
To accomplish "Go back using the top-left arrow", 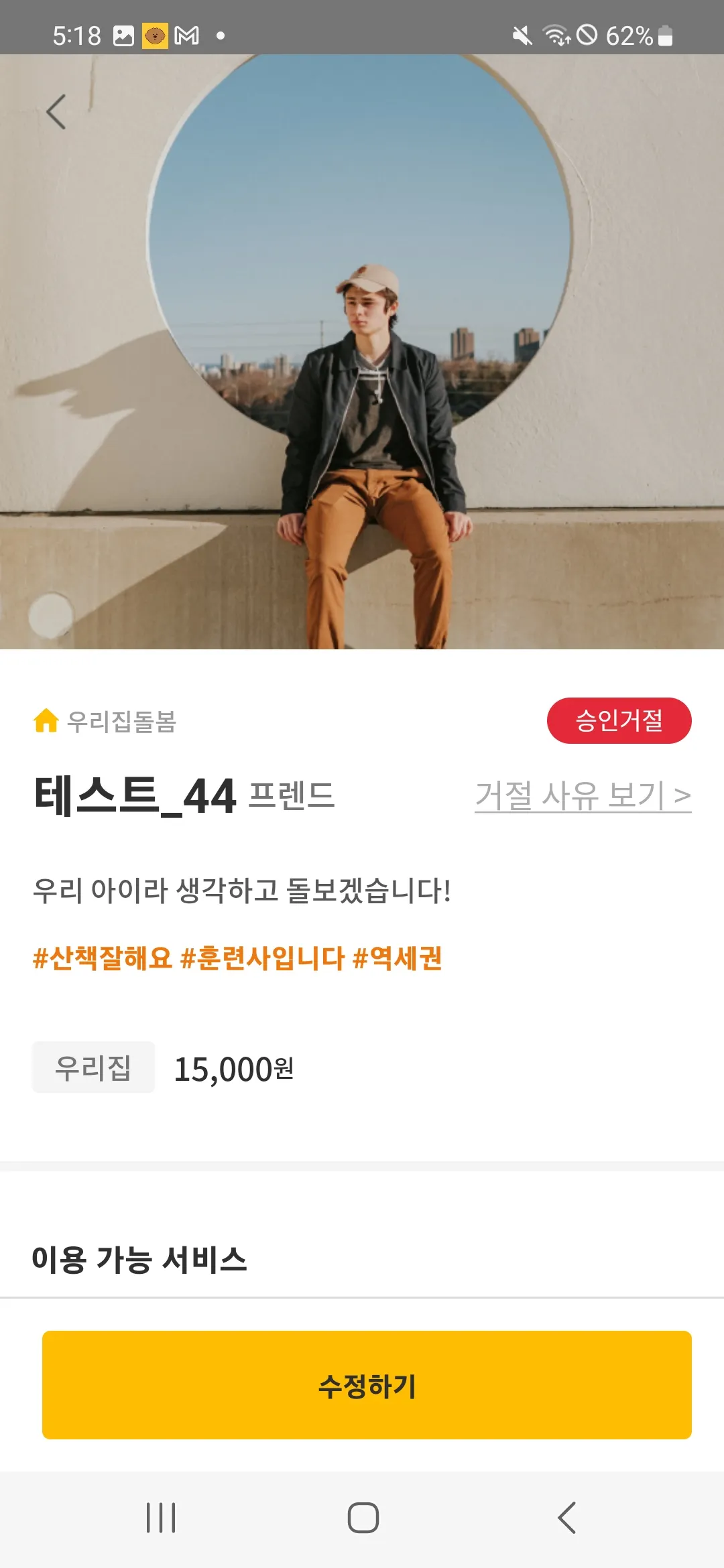I will coord(56,111).
